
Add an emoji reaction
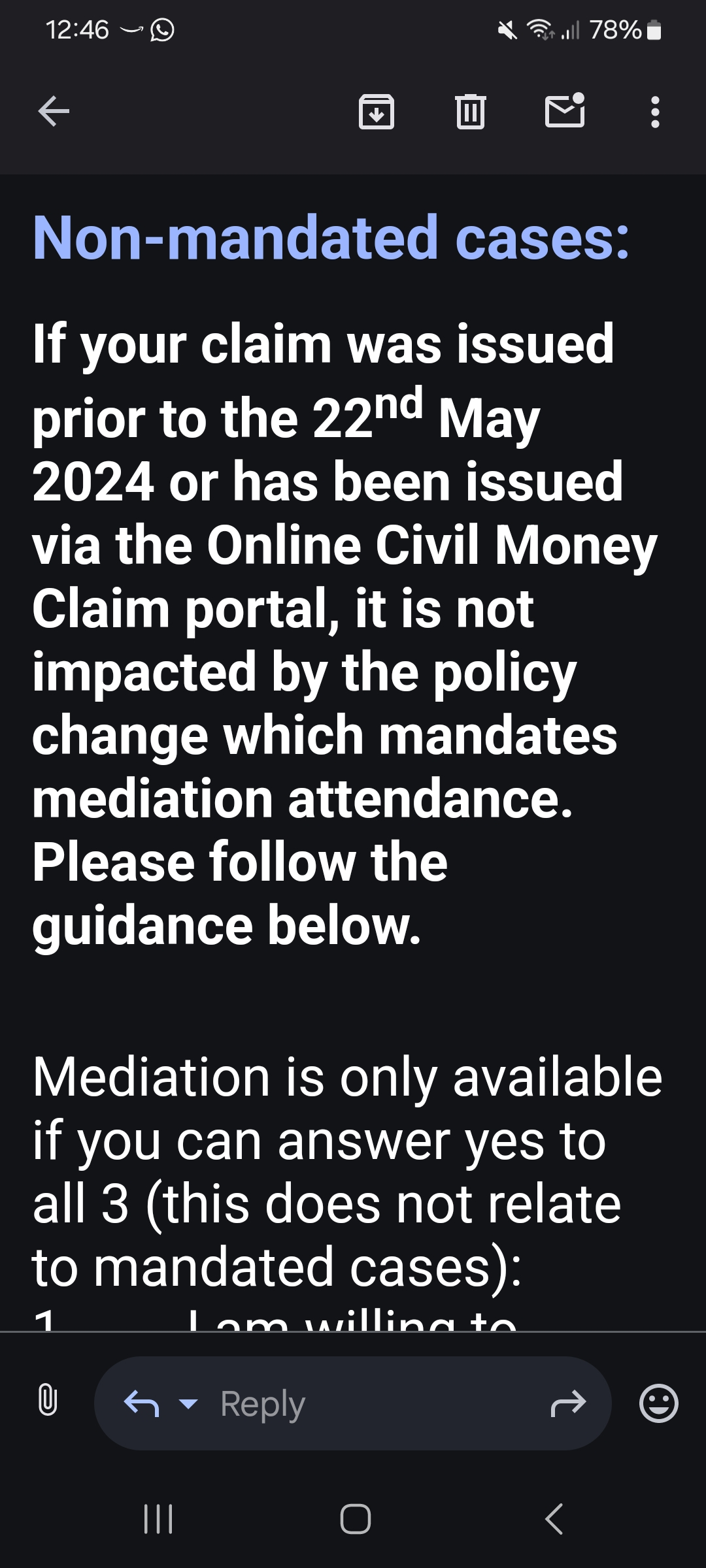click(658, 1403)
